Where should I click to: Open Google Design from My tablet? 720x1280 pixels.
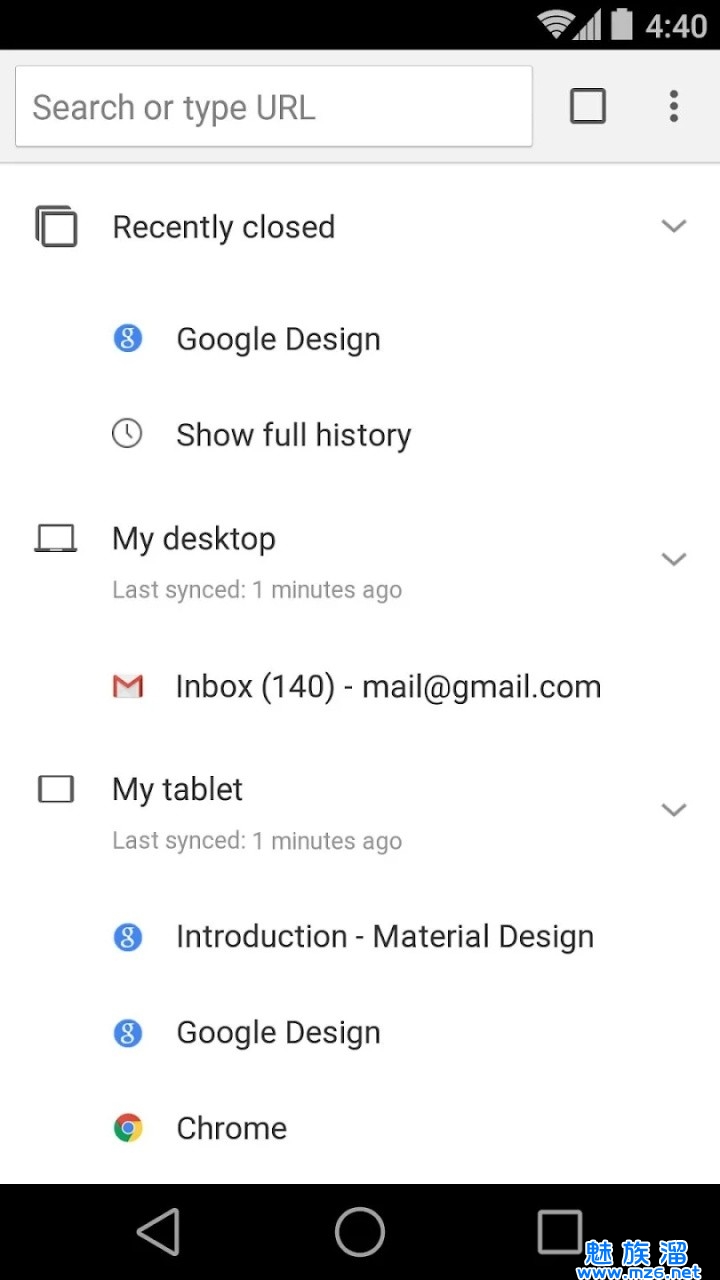(x=278, y=1033)
